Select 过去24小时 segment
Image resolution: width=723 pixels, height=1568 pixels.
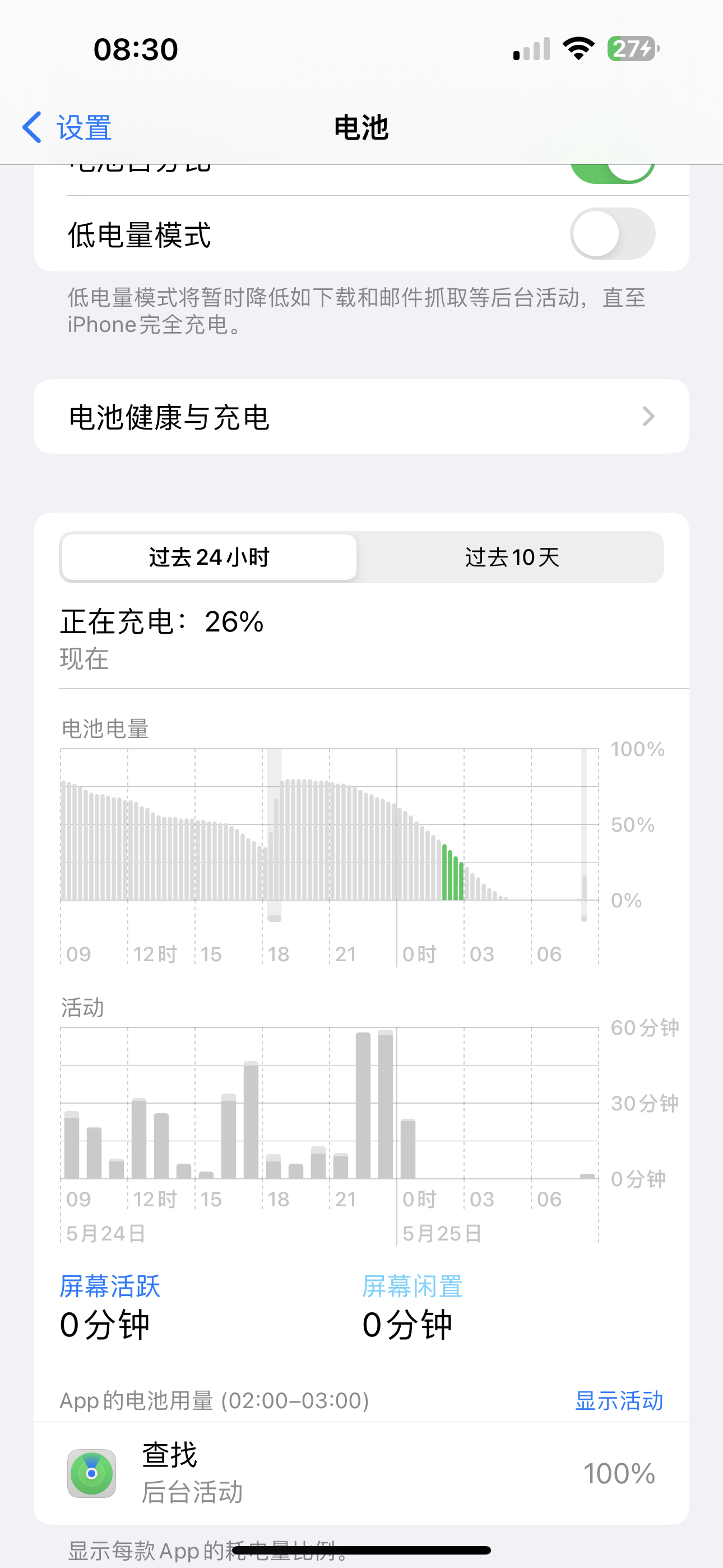210,557
